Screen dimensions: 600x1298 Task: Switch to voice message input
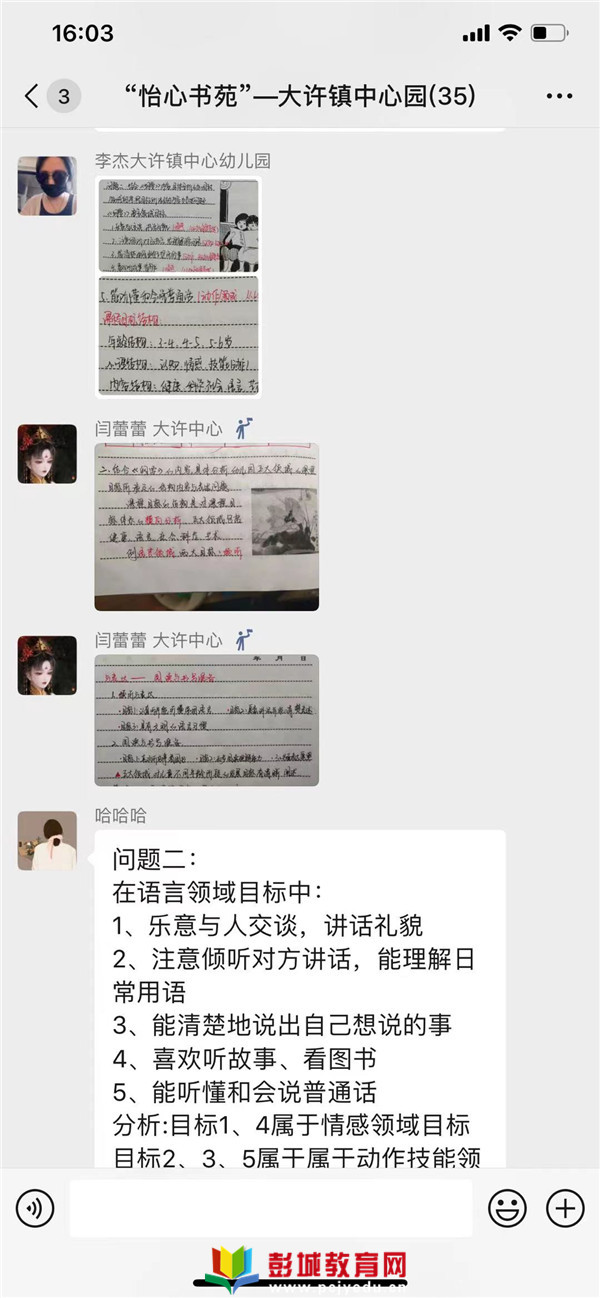[35, 1209]
